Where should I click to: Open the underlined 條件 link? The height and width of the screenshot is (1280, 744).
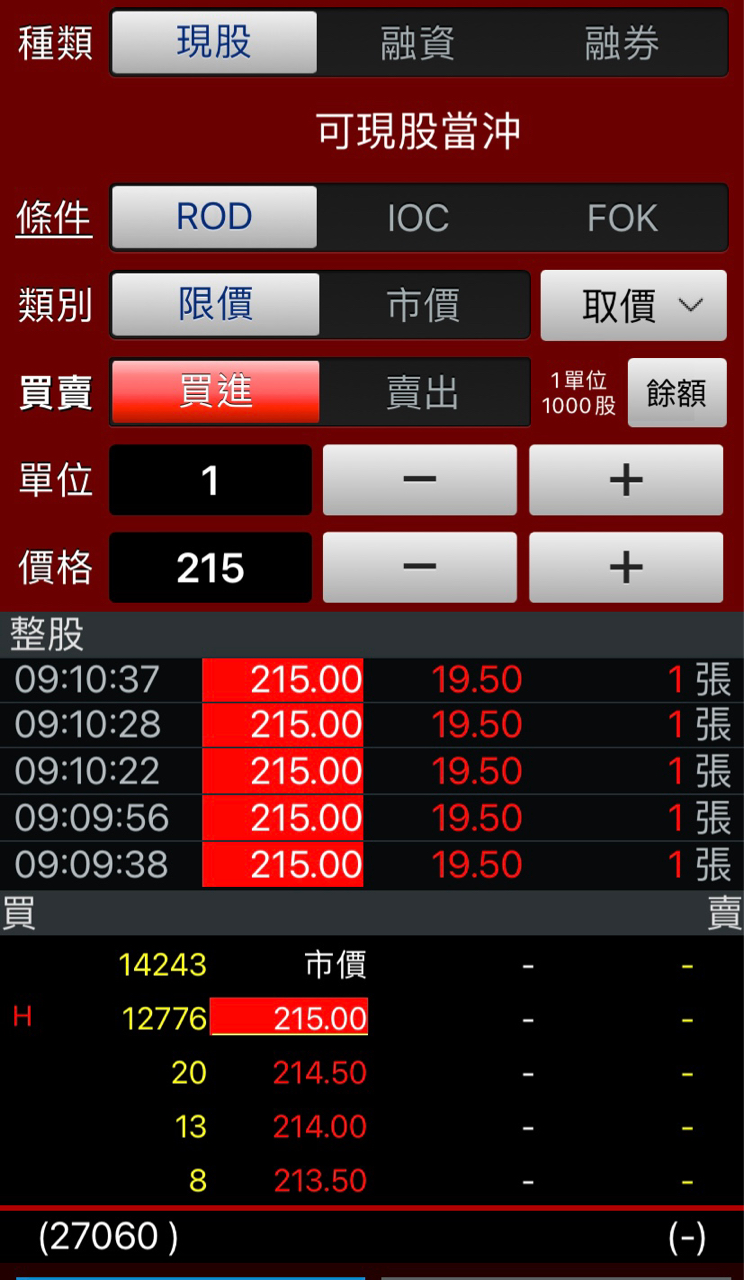pos(54,217)
